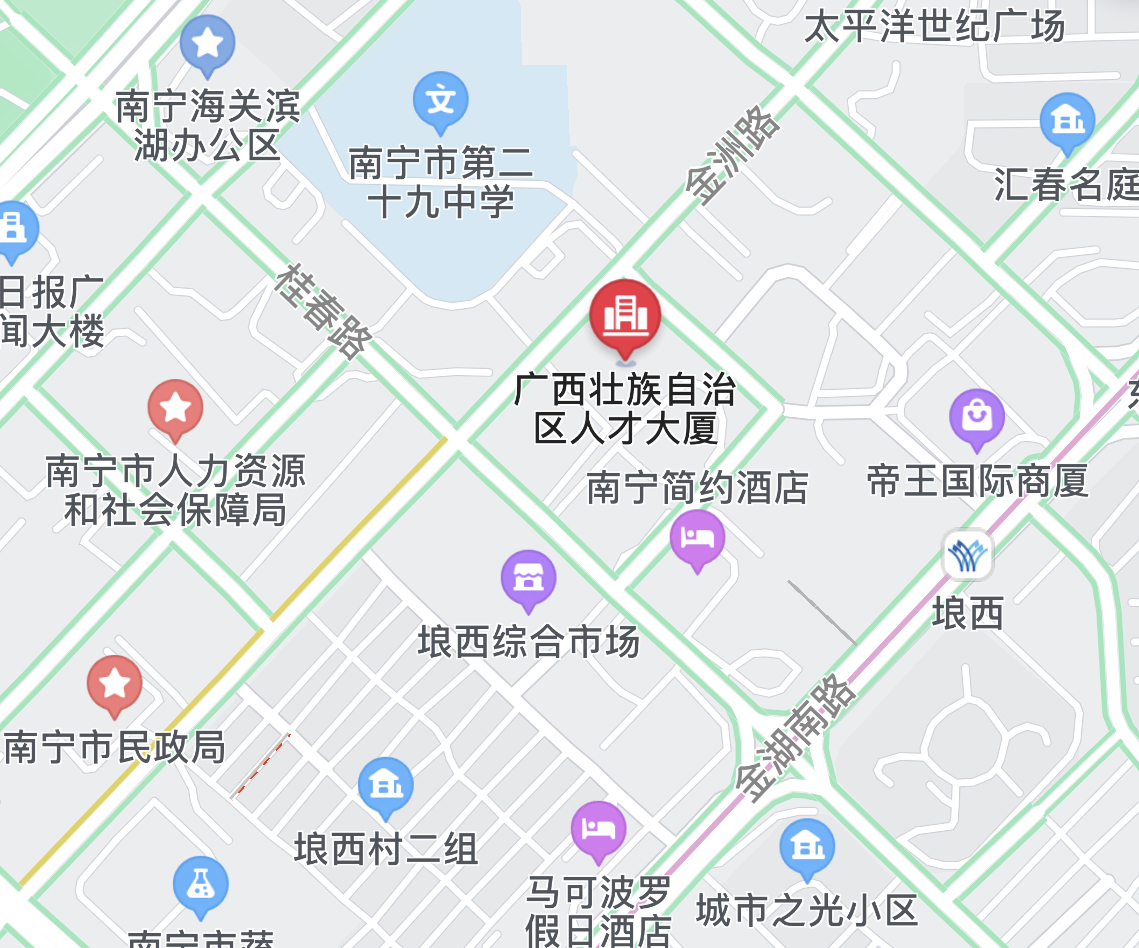Select the 南宁海关滨湖办公区 marker
The height and width of the screenshot is (948, 1139).
[207, 44]
